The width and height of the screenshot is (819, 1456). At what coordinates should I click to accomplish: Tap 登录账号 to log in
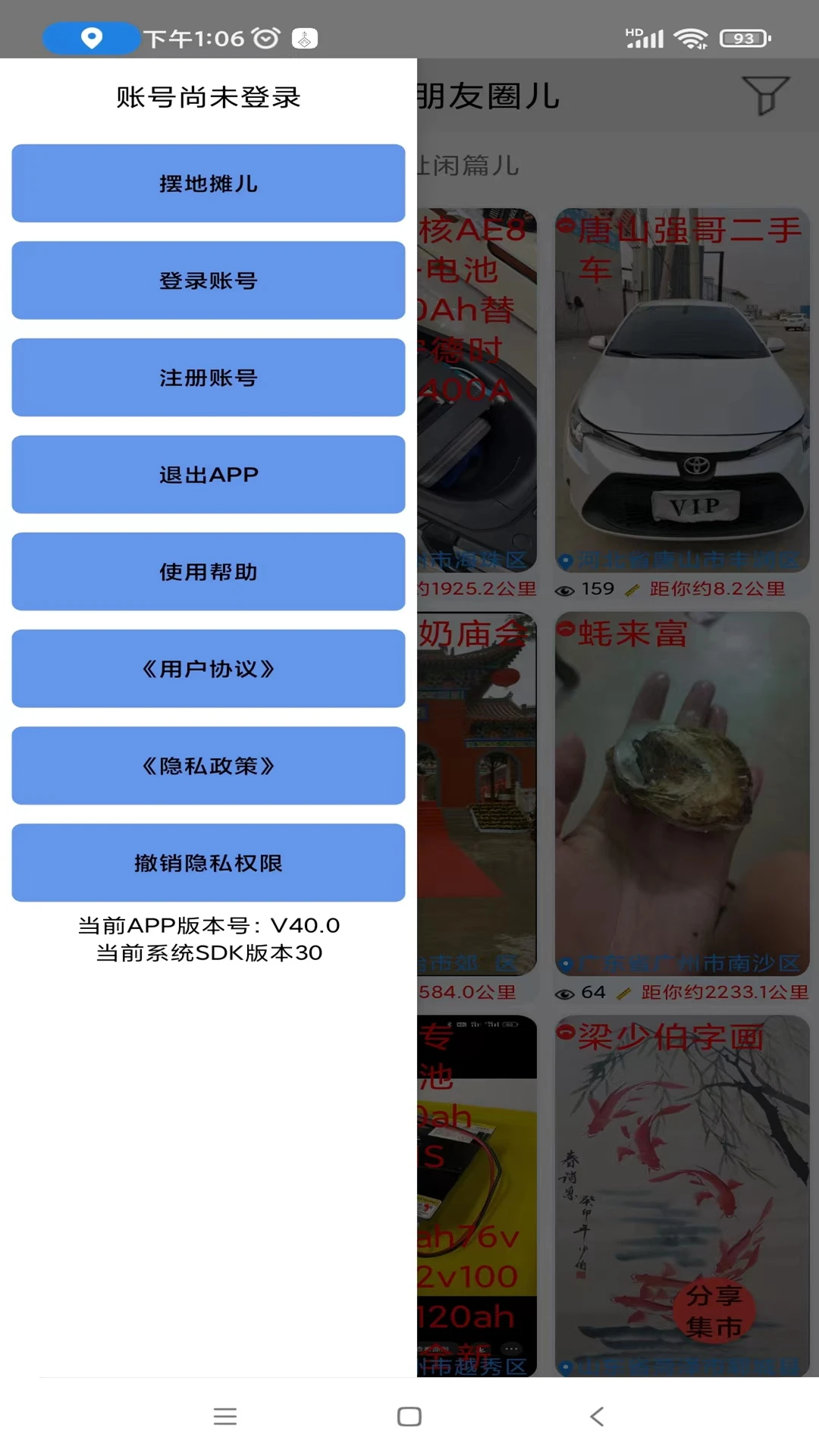209,281
